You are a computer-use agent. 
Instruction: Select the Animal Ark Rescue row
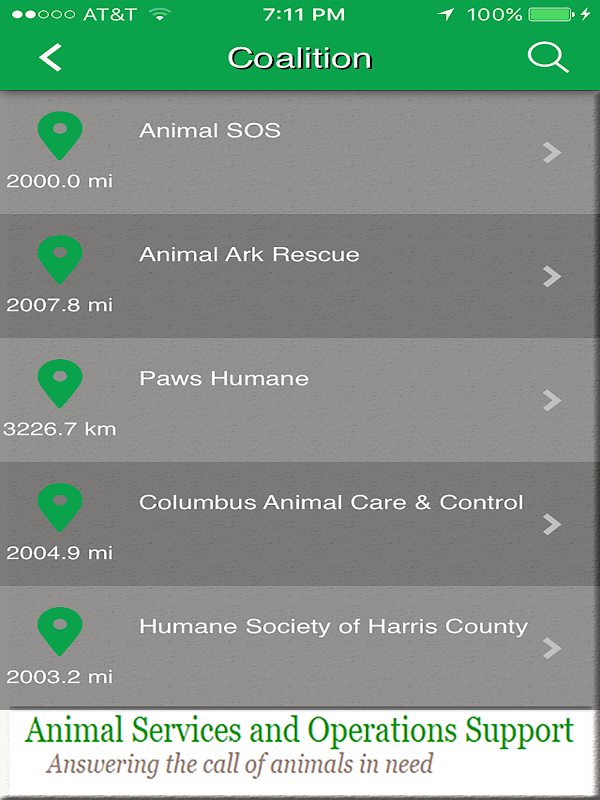pos(300,276)
